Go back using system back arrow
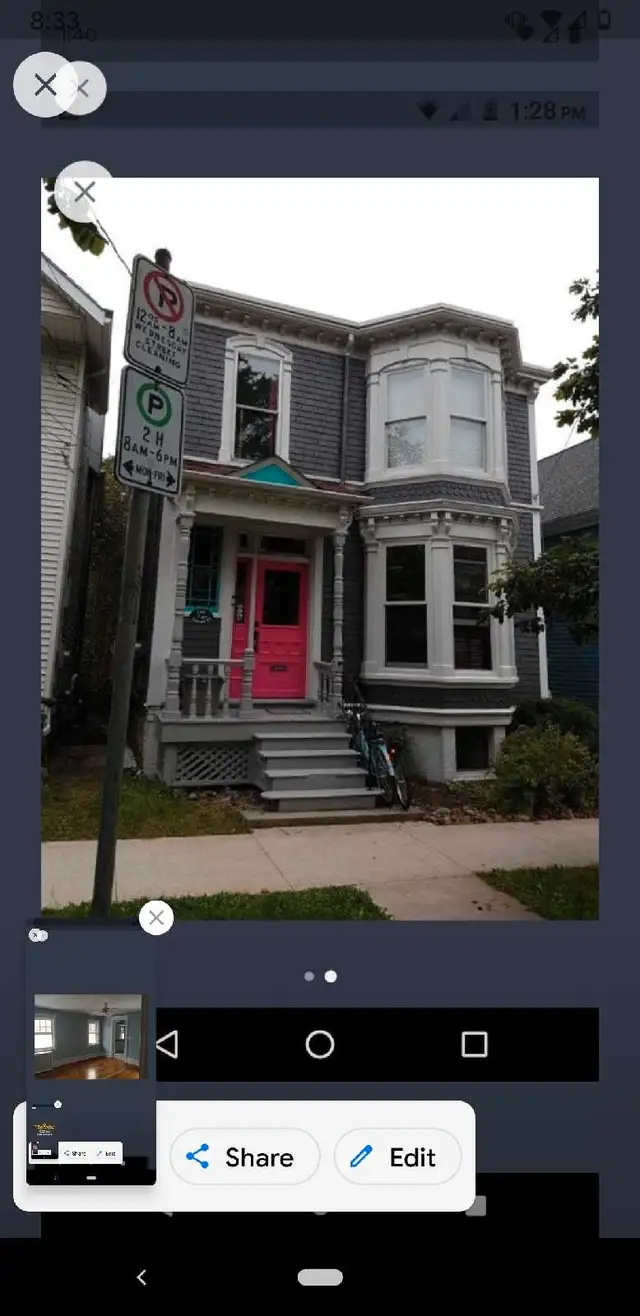The image size is (640, 1316). point(141,1277)
